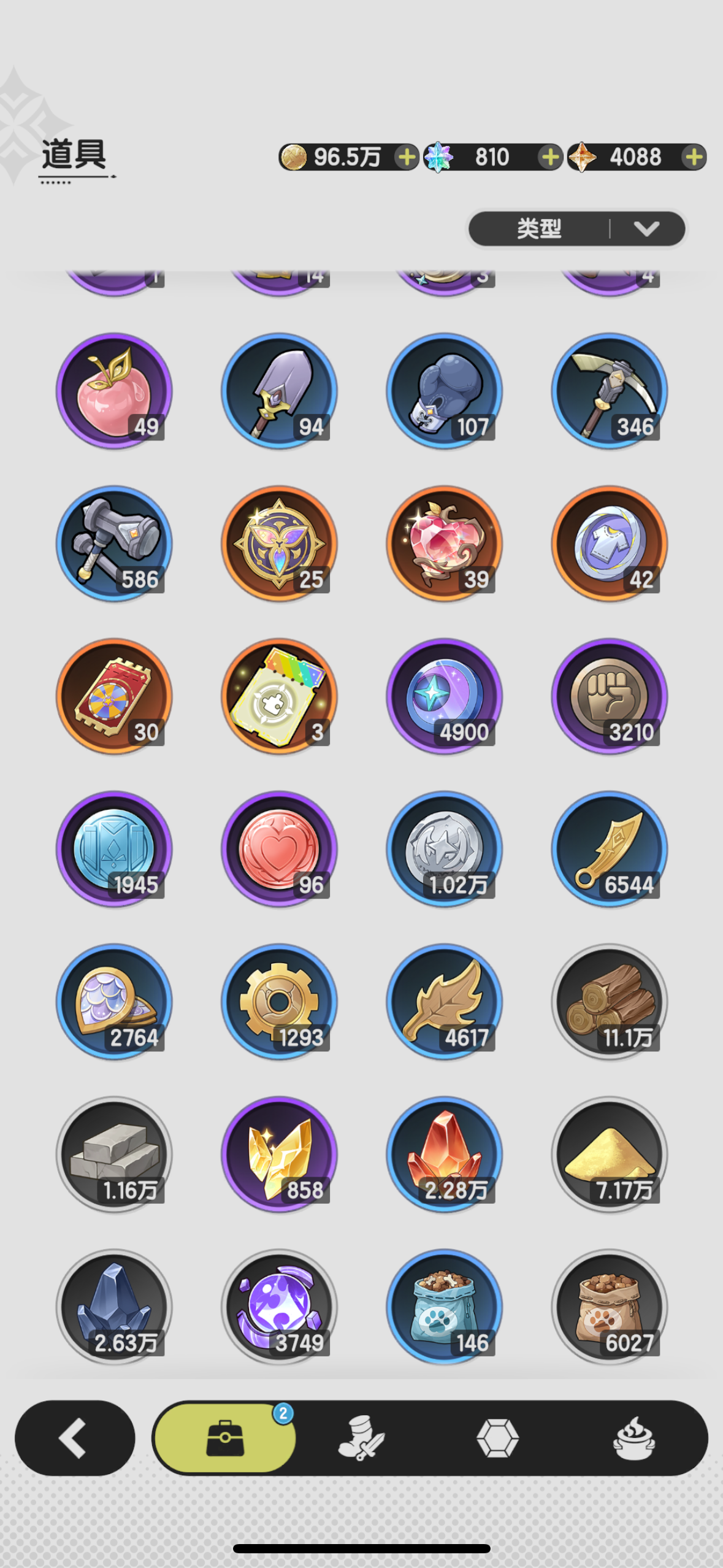Select the shovel item with 94
The image size is (723, 1568).
click(279, 391)
